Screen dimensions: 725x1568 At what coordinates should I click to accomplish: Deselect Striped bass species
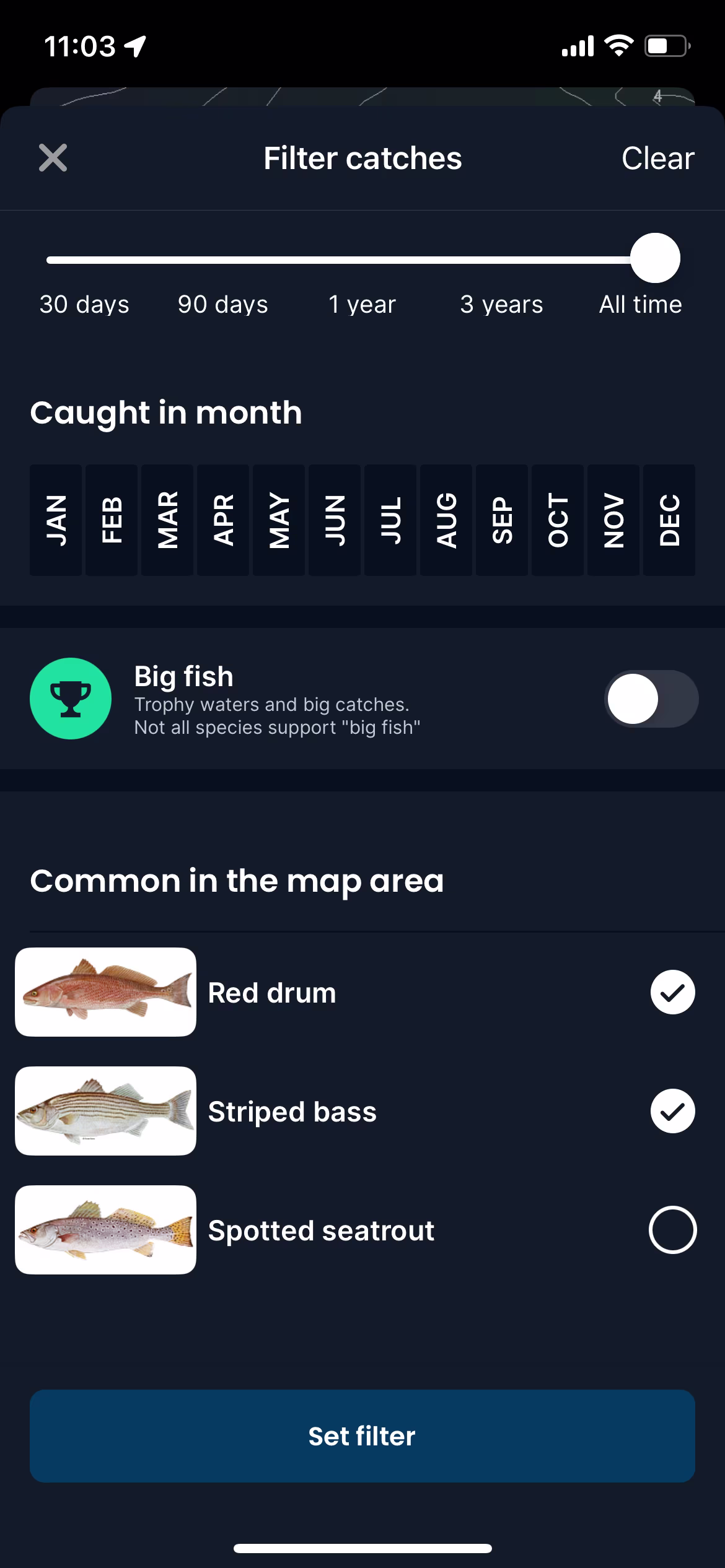(x=672, y=1111)
